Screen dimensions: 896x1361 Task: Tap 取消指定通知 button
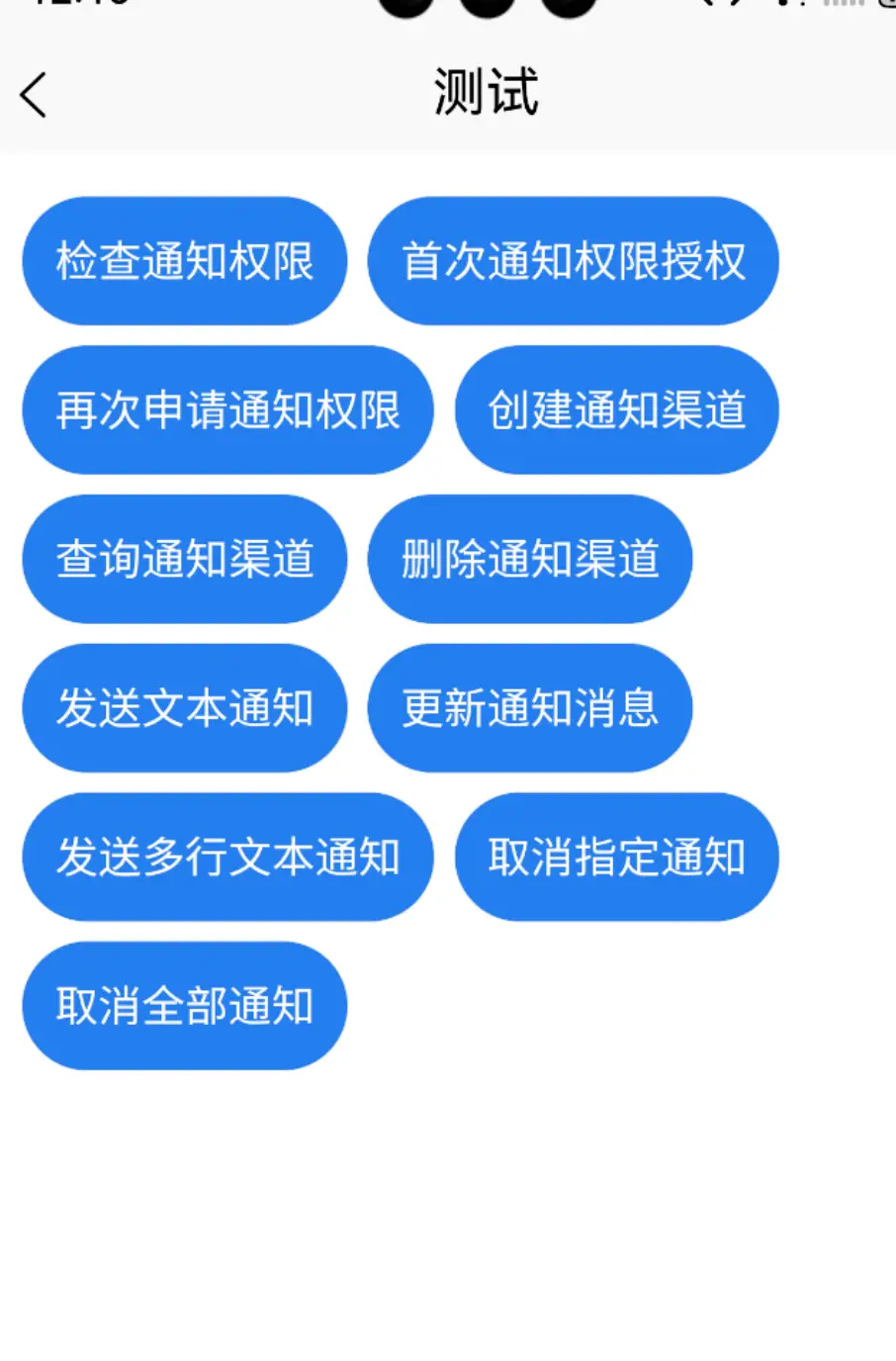[616, 857]
